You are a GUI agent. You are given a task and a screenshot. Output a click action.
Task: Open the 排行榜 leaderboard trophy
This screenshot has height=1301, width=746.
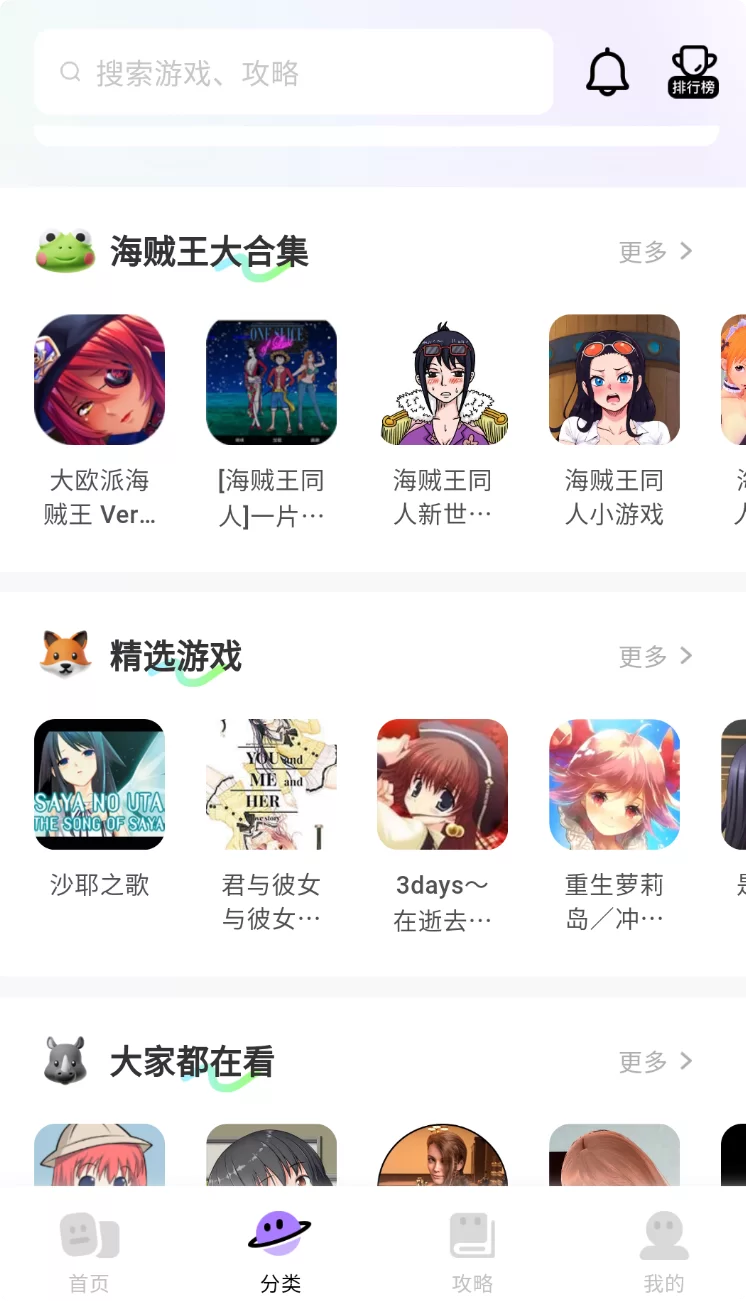point(693,72)
